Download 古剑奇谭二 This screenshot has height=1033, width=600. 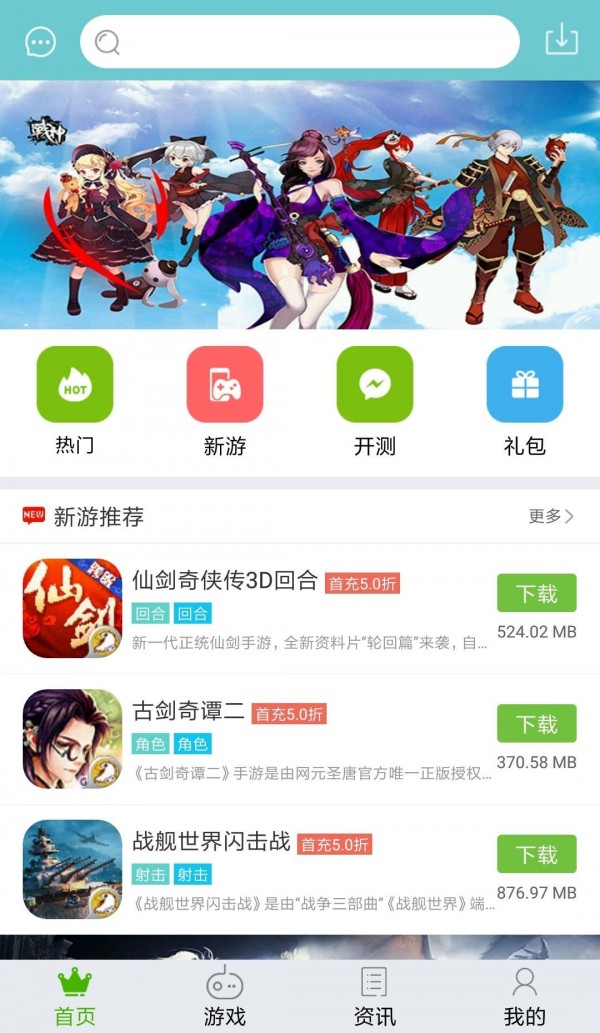[x=536, y=723]
